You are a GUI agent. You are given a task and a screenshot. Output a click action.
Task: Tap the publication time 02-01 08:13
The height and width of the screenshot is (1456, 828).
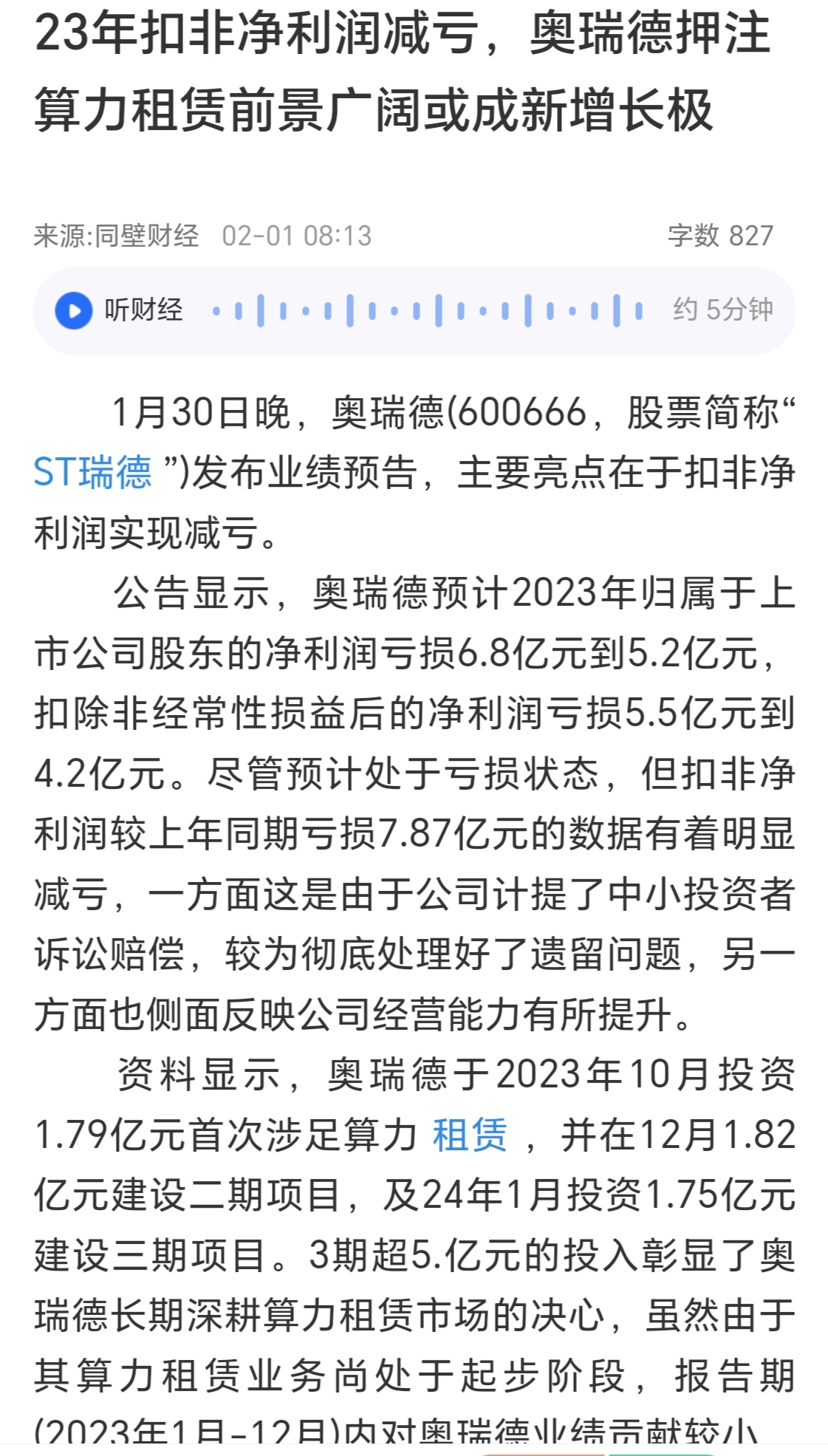click(x=298, y=235)
